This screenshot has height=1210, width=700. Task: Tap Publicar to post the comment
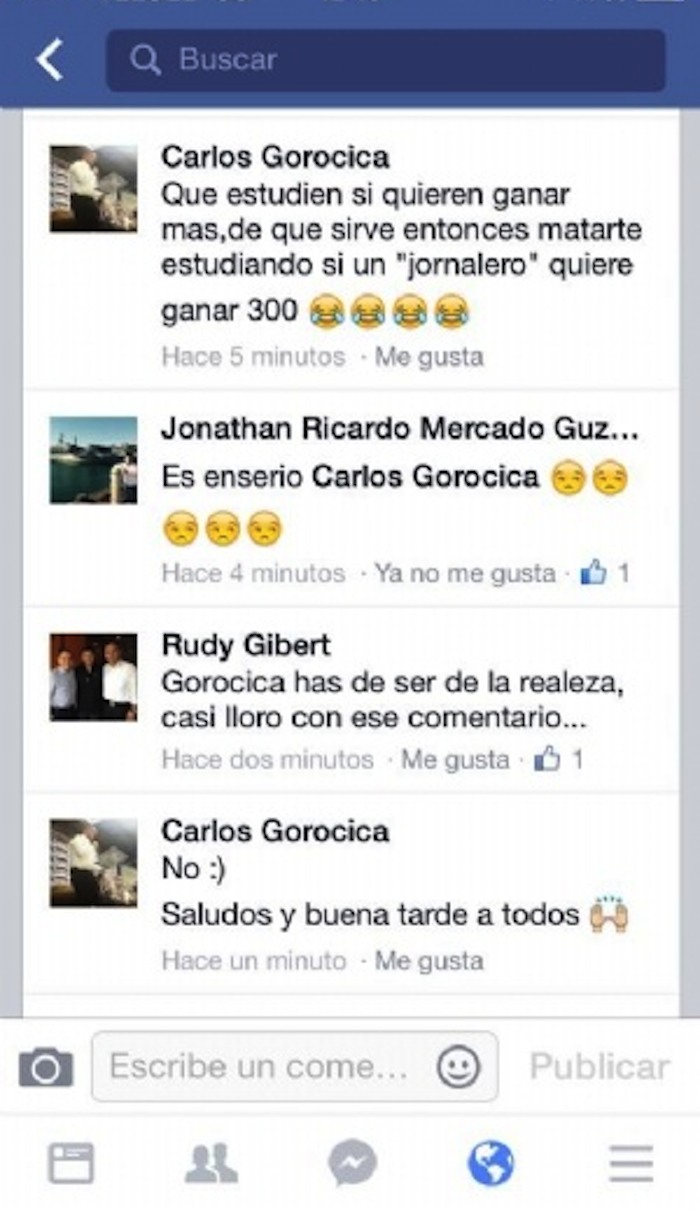tap(599, 1067)
